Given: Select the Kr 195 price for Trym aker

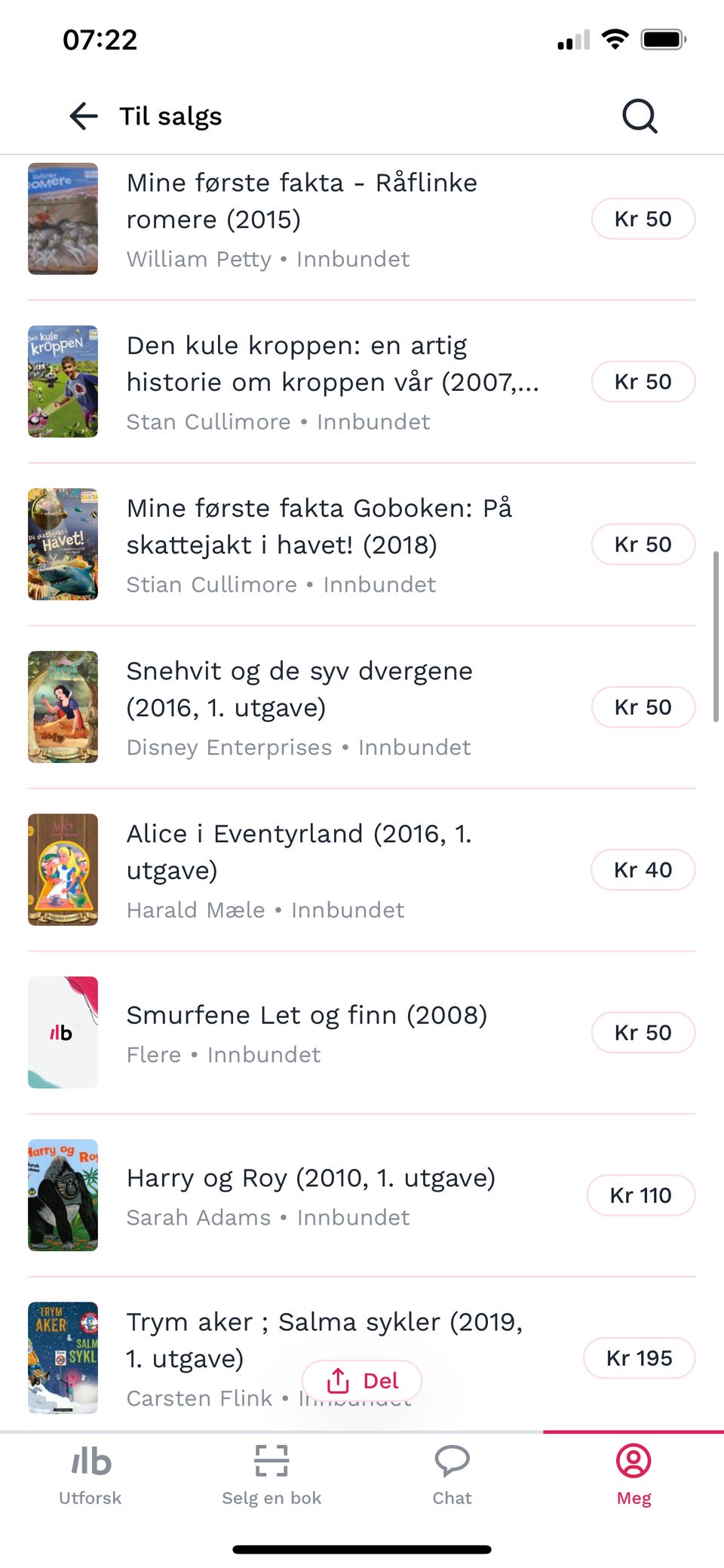Looking at the screenshot, I should (639, 1357).
